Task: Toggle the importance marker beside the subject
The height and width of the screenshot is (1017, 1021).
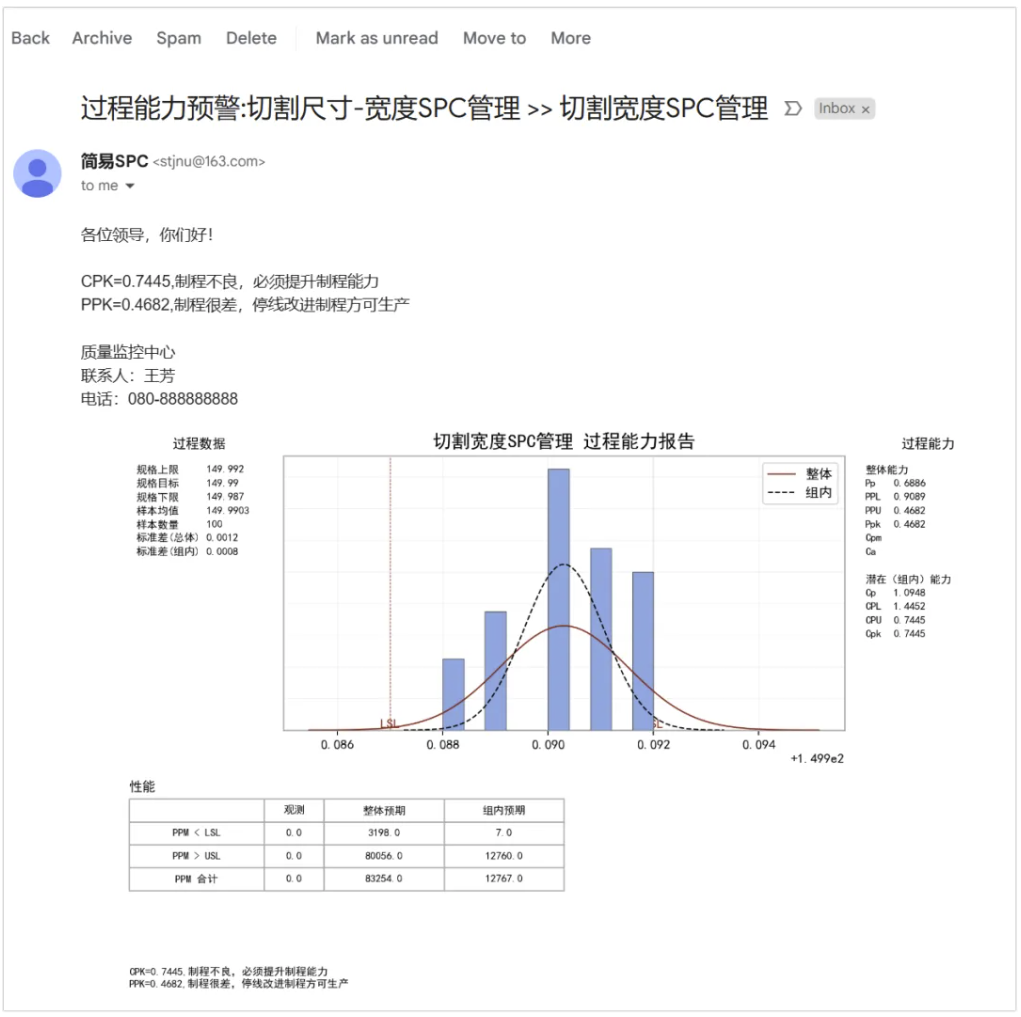Action: click(793, 108)
